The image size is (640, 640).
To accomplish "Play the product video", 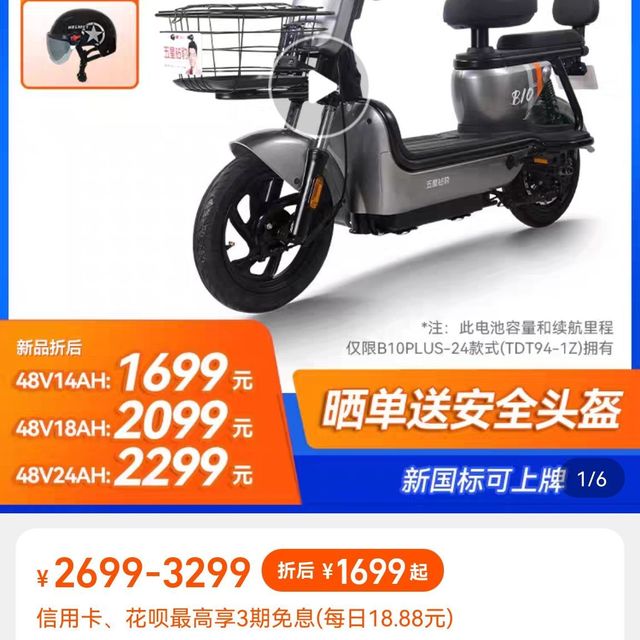I will click(320, 90).
